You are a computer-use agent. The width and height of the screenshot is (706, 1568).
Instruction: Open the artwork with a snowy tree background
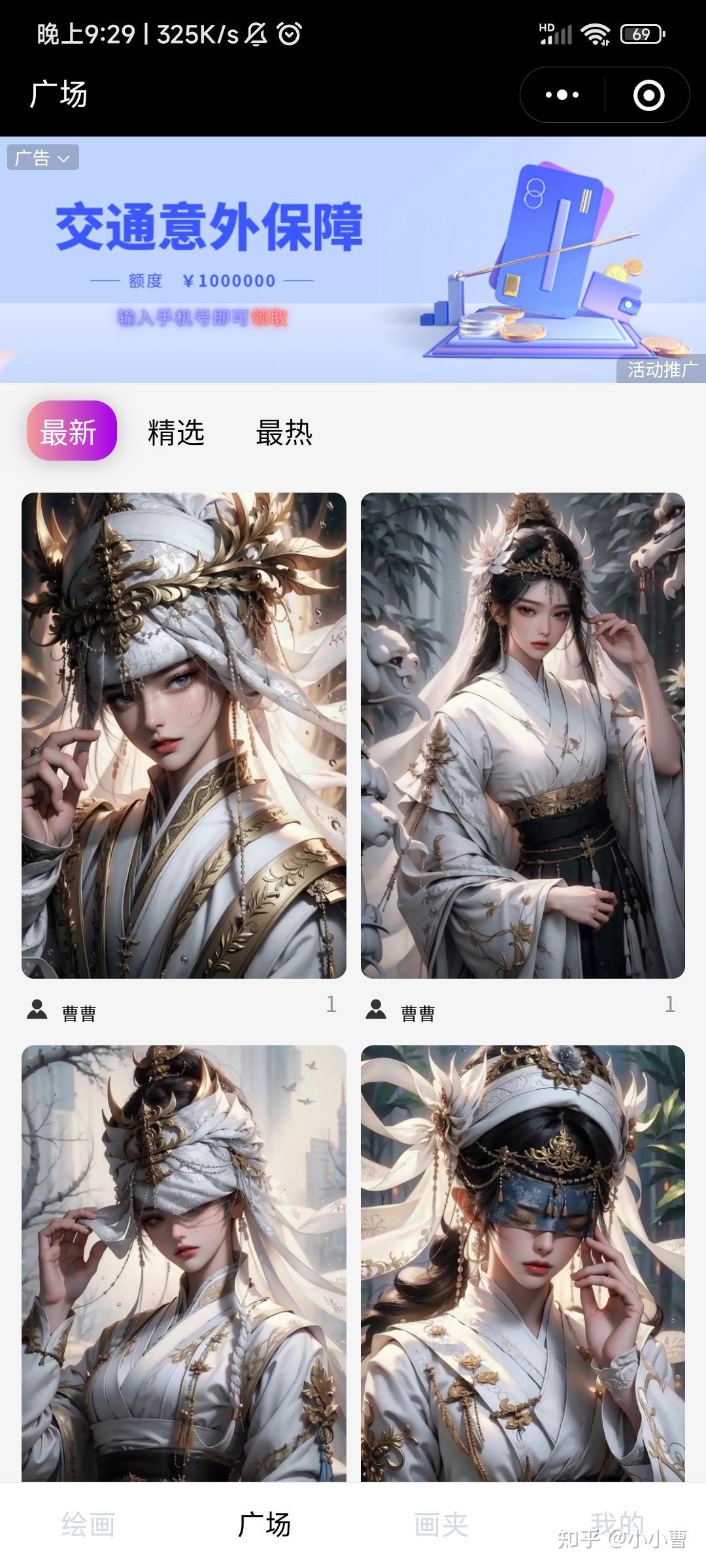[x=184, y=1263]
